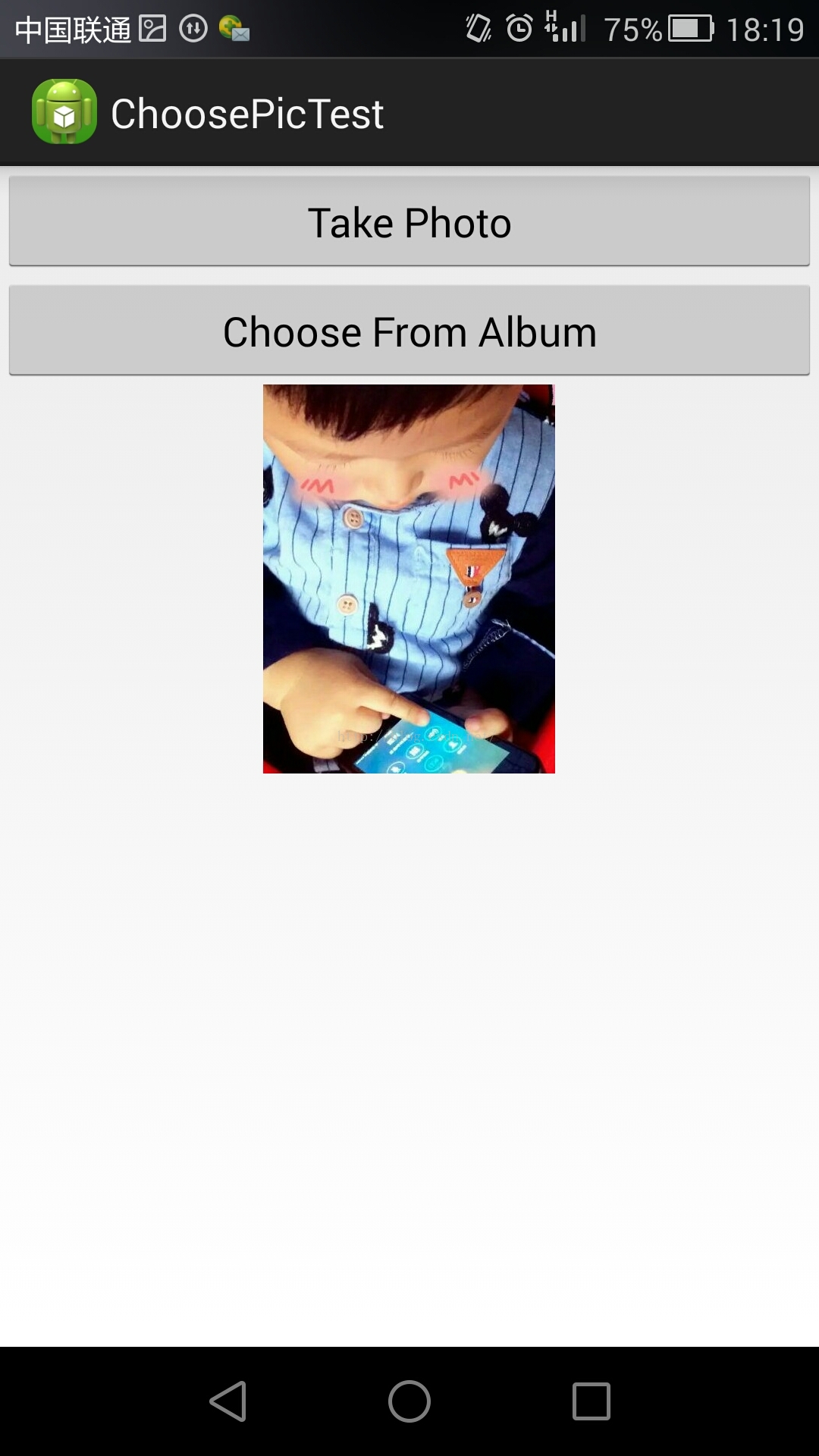Go back with the system back button
The image size is (819, 1456).
(x=227, y=1401)
